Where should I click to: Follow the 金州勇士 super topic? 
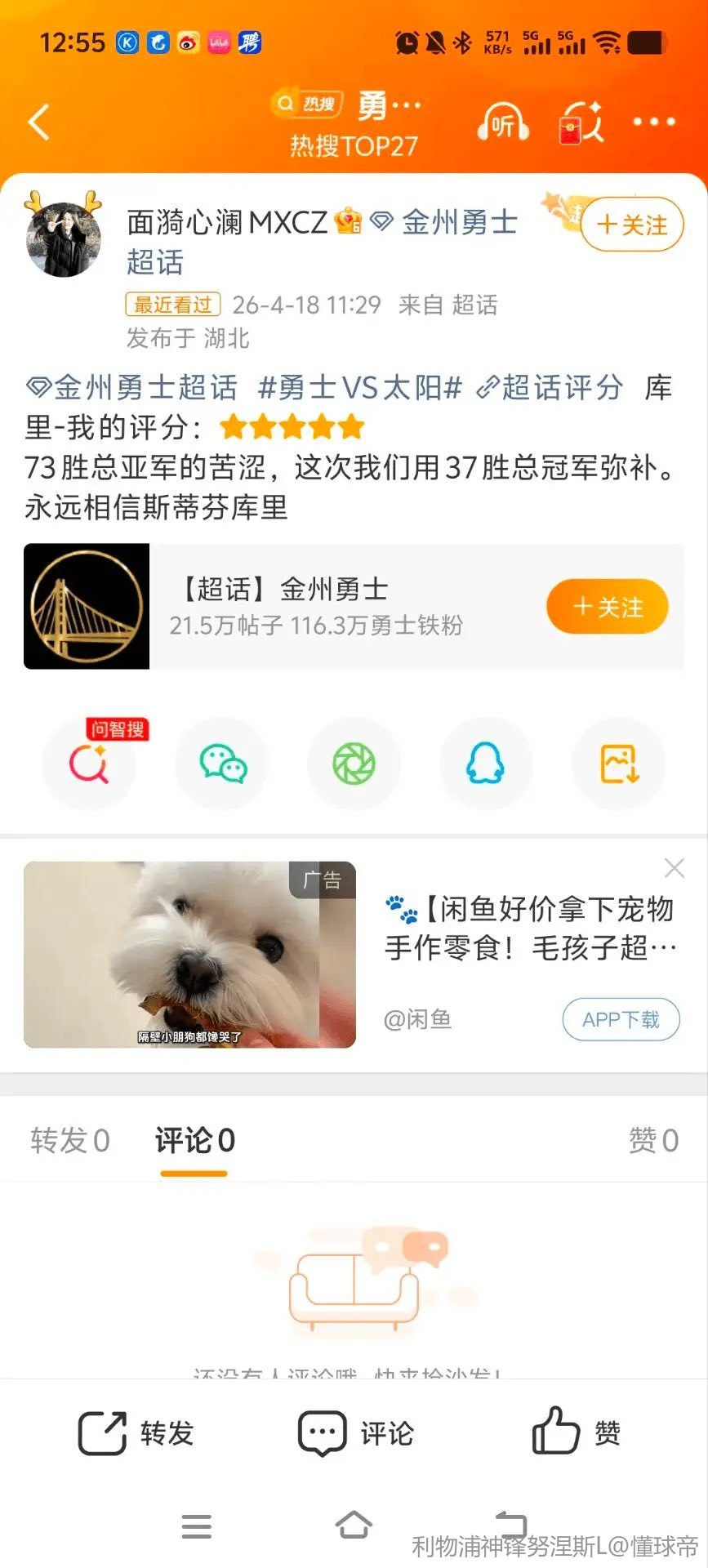608,607
